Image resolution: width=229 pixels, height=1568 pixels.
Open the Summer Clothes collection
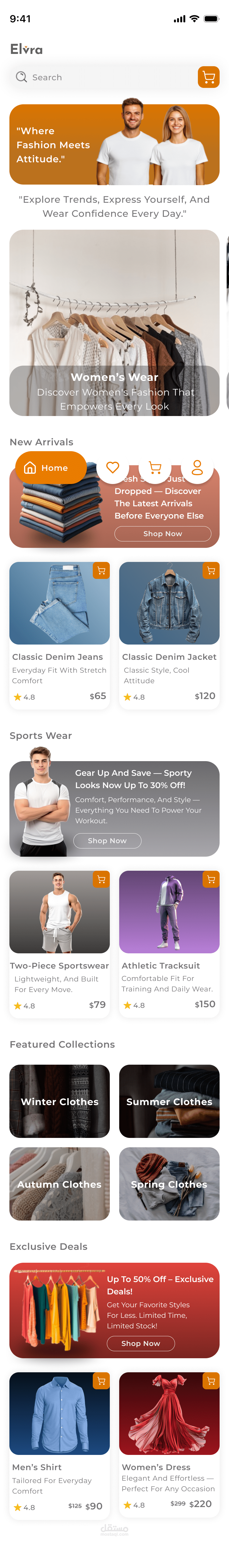point(169,1101)
